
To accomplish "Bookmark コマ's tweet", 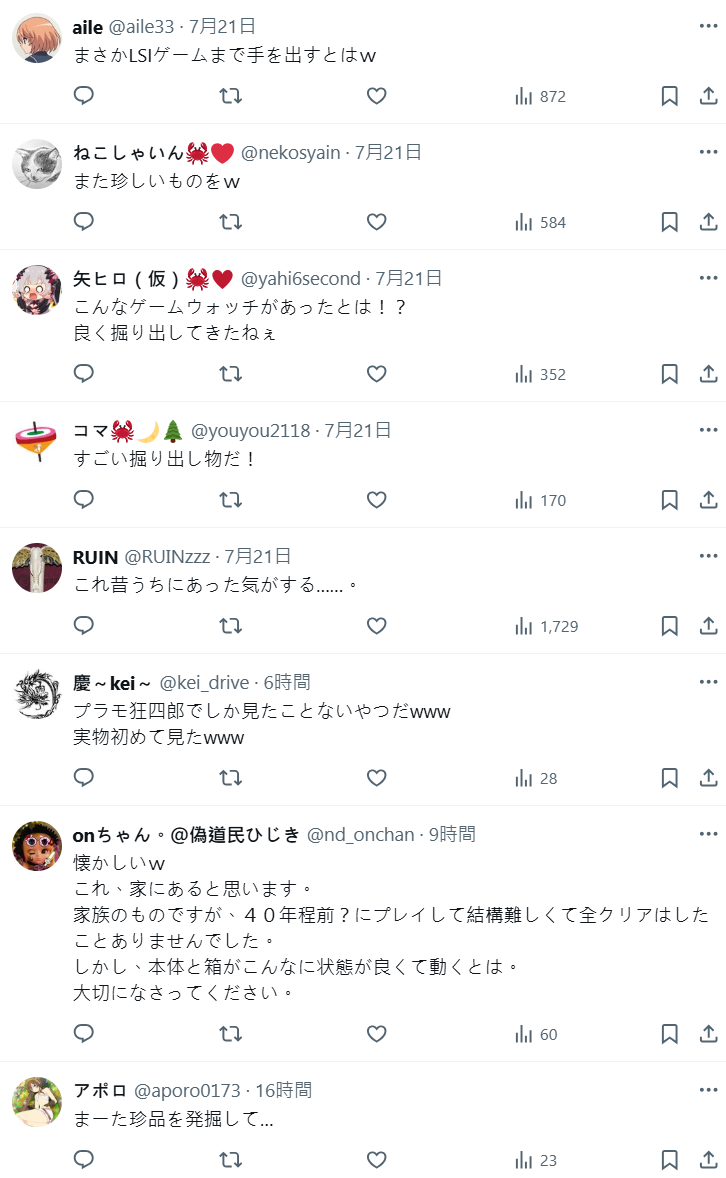I will [670, 500].
